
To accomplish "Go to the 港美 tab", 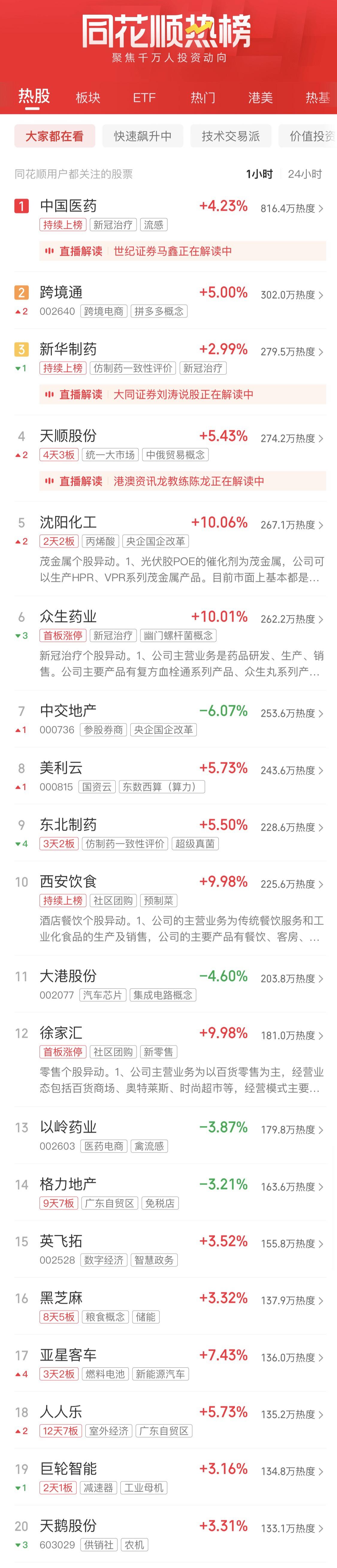I will click(260, 98).
